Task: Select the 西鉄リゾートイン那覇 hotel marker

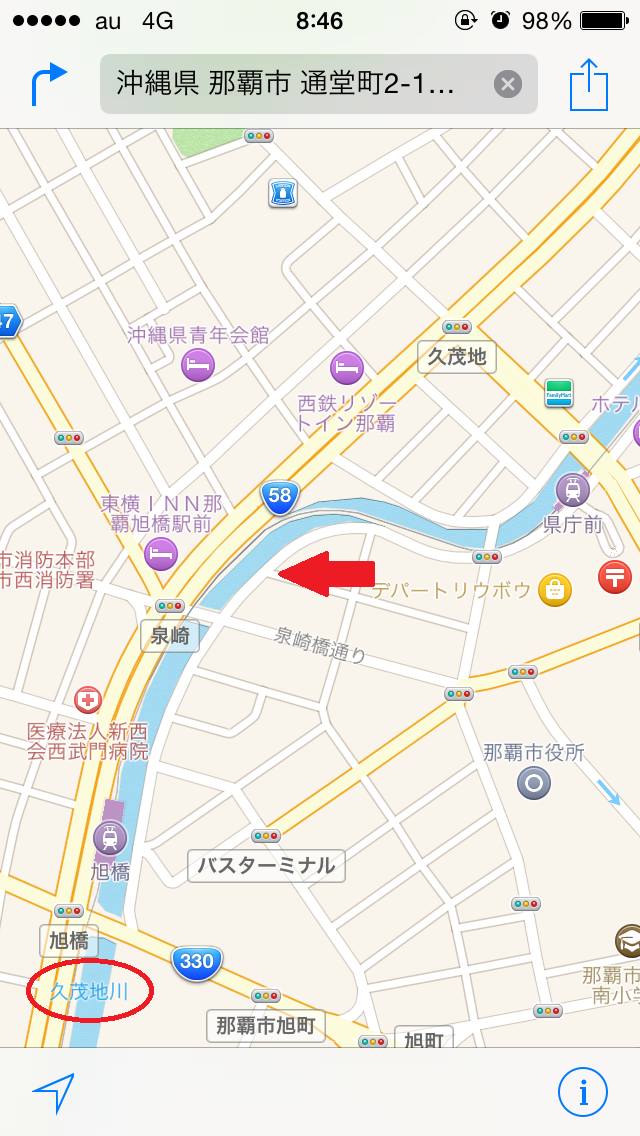Action: 347,368
